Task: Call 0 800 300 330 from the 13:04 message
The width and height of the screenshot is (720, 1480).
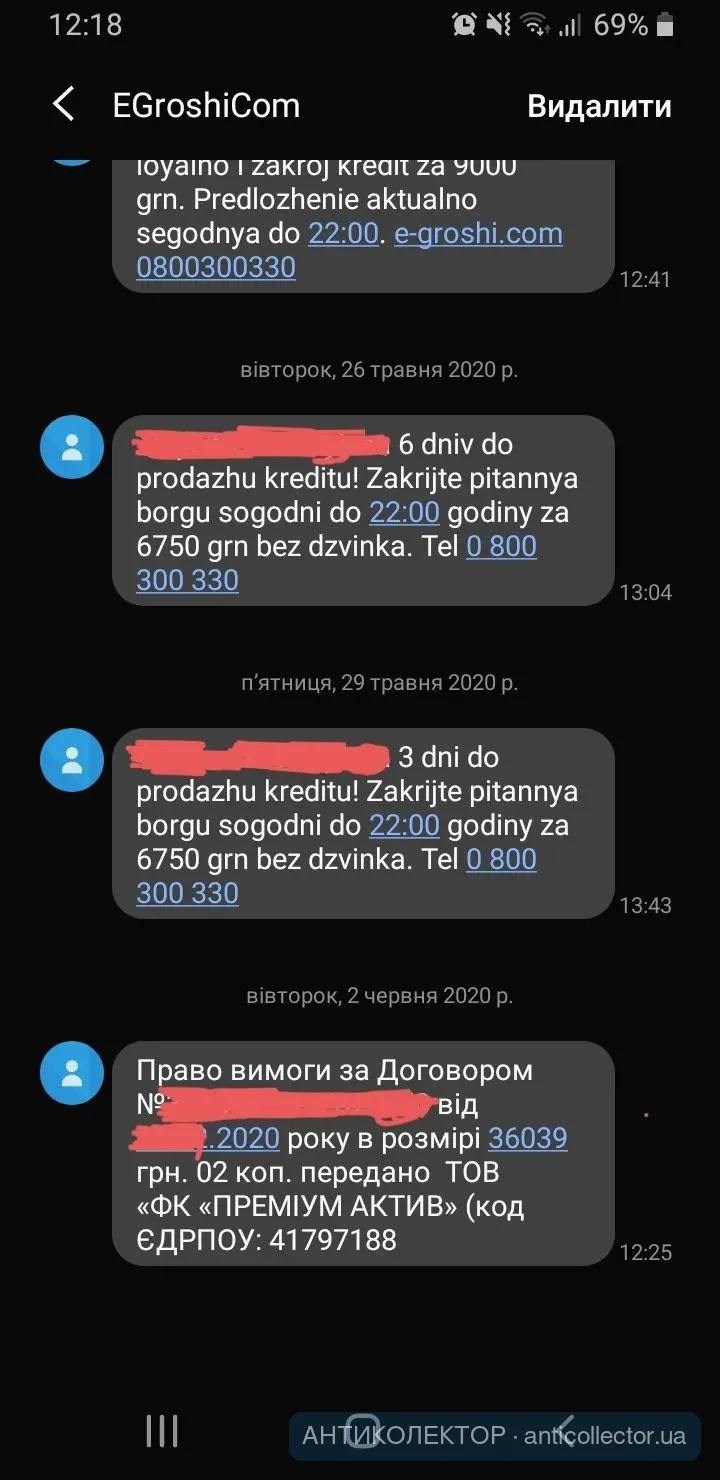Action: click(501, 546)
